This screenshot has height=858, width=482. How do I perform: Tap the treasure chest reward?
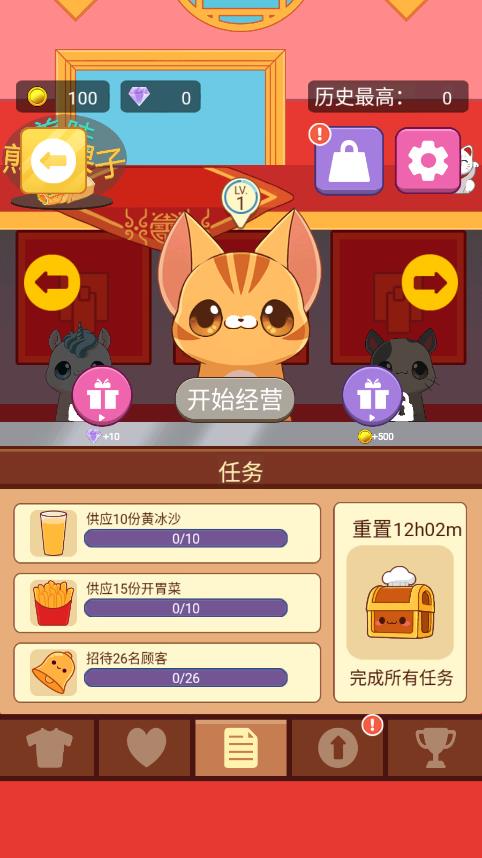tap(400, 602)
